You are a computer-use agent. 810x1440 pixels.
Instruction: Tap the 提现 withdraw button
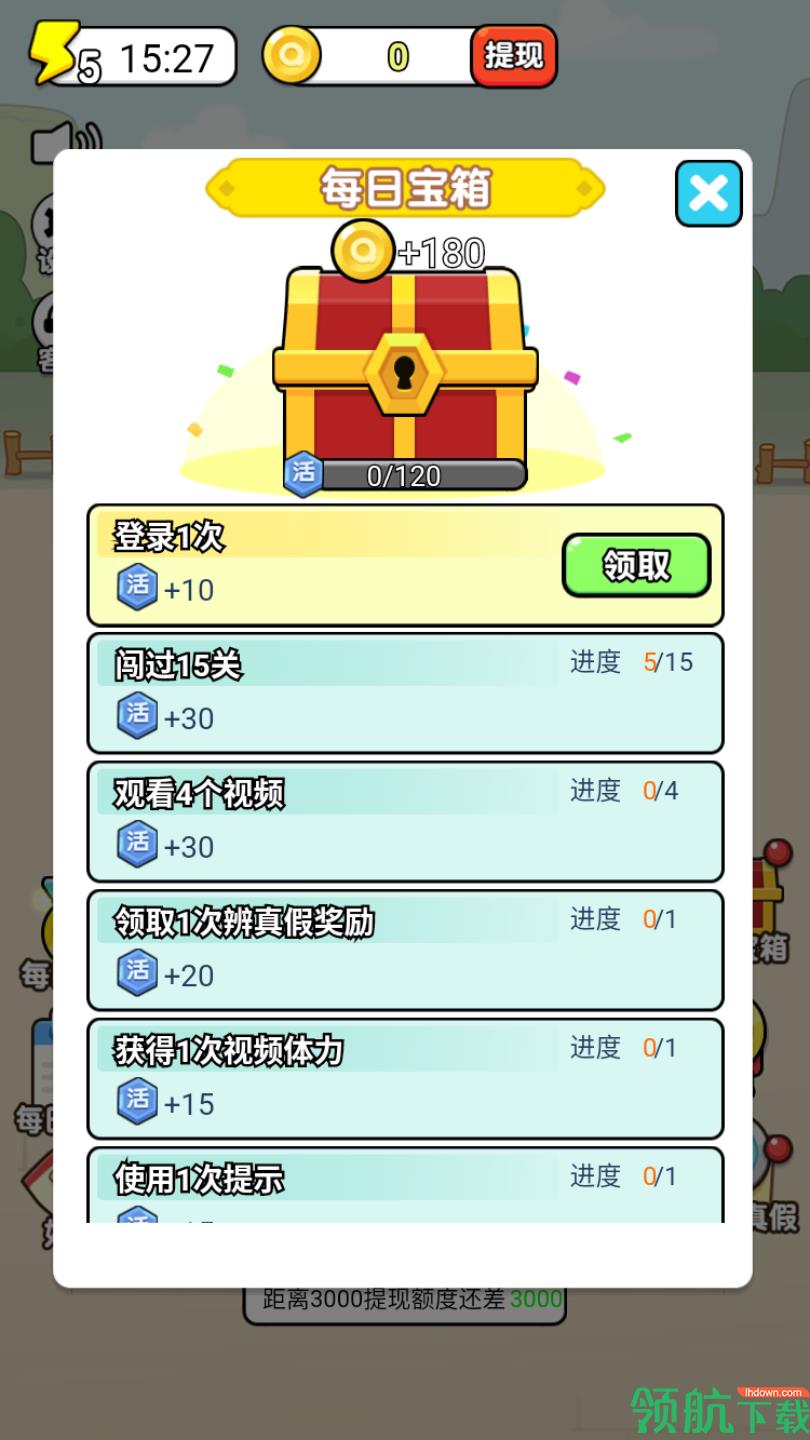click(x=513, y=56)
